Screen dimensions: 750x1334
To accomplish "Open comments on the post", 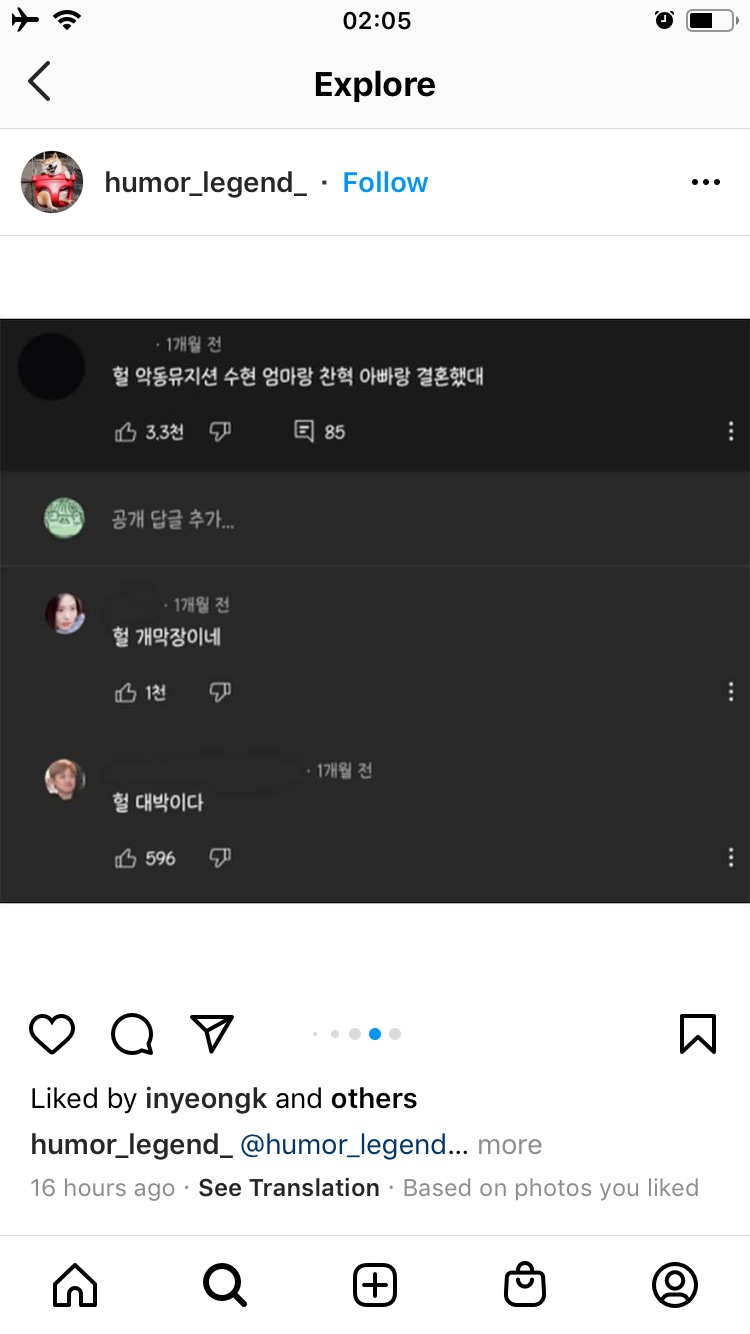I will [x=132, y=1034].
